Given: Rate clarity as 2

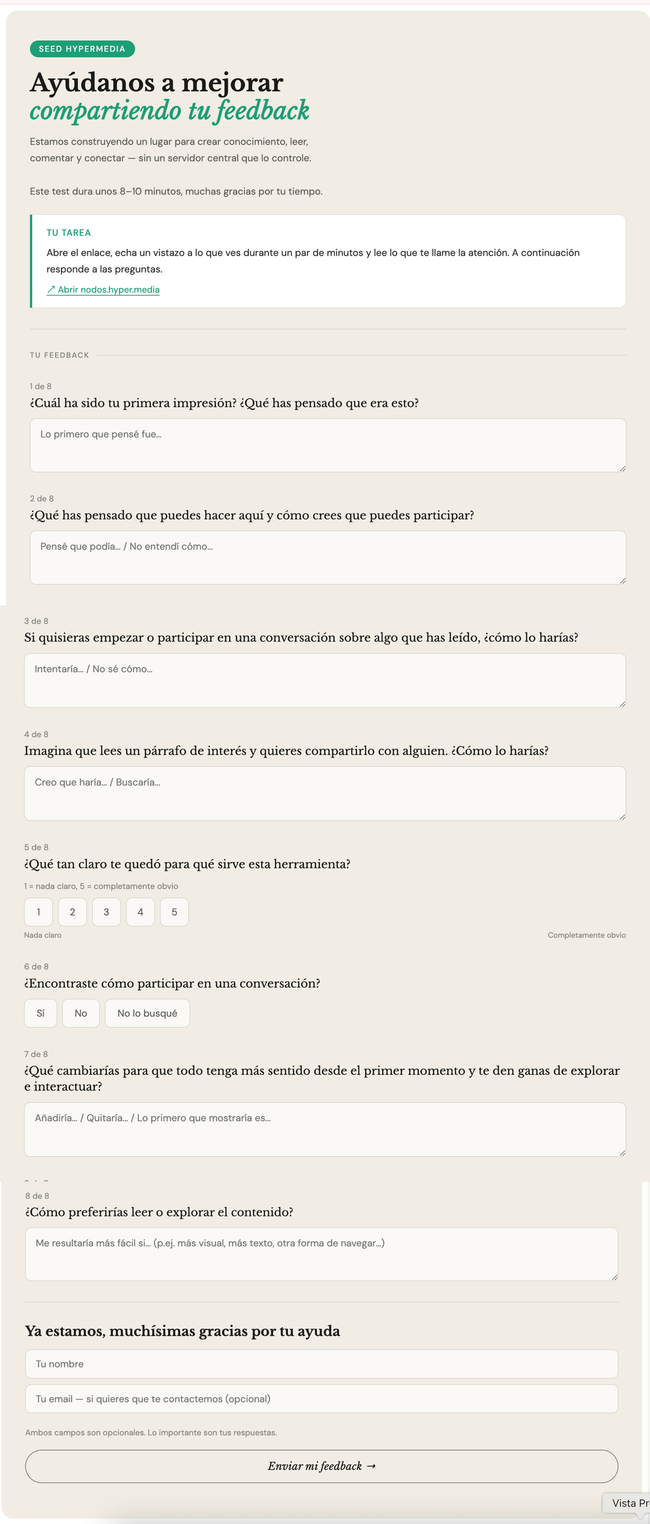Looking at the screenshot, I should point(72,912).
